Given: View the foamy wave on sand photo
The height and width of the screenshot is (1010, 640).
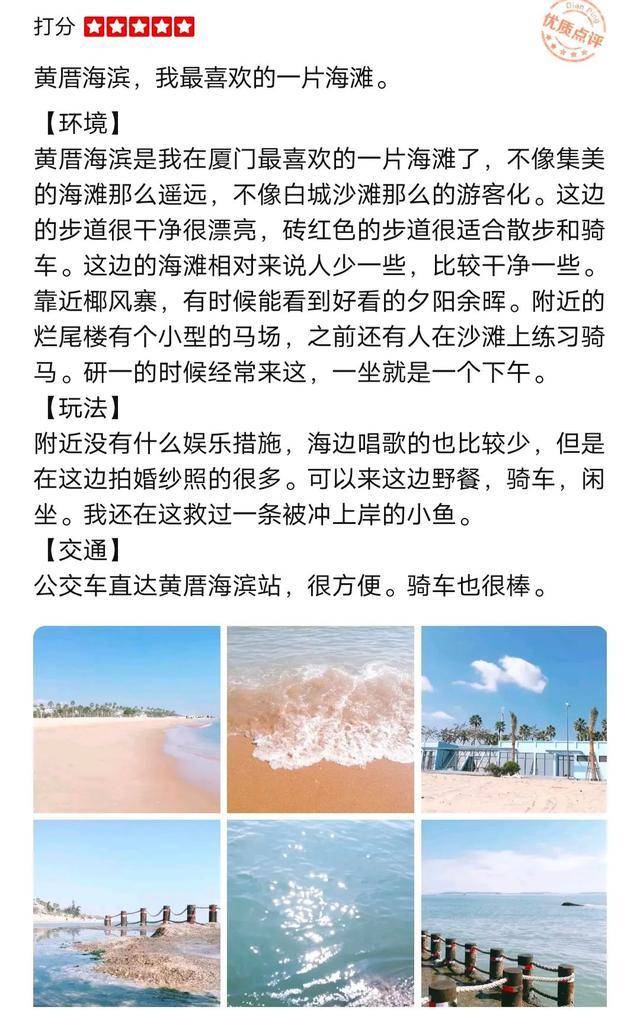Looking at the screenshot, I should tap(320, 718).
